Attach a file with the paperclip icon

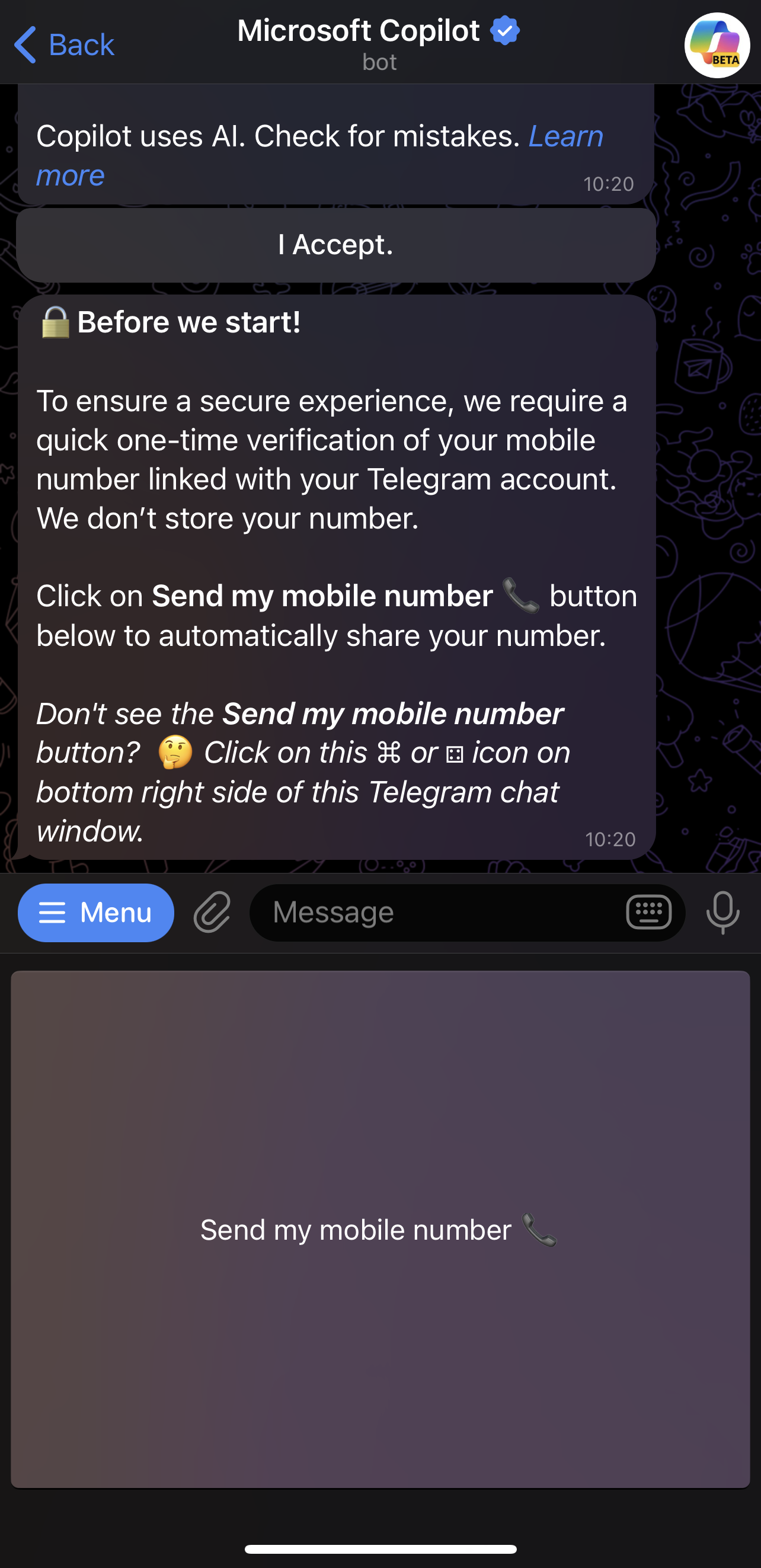(x=212, y=913)
